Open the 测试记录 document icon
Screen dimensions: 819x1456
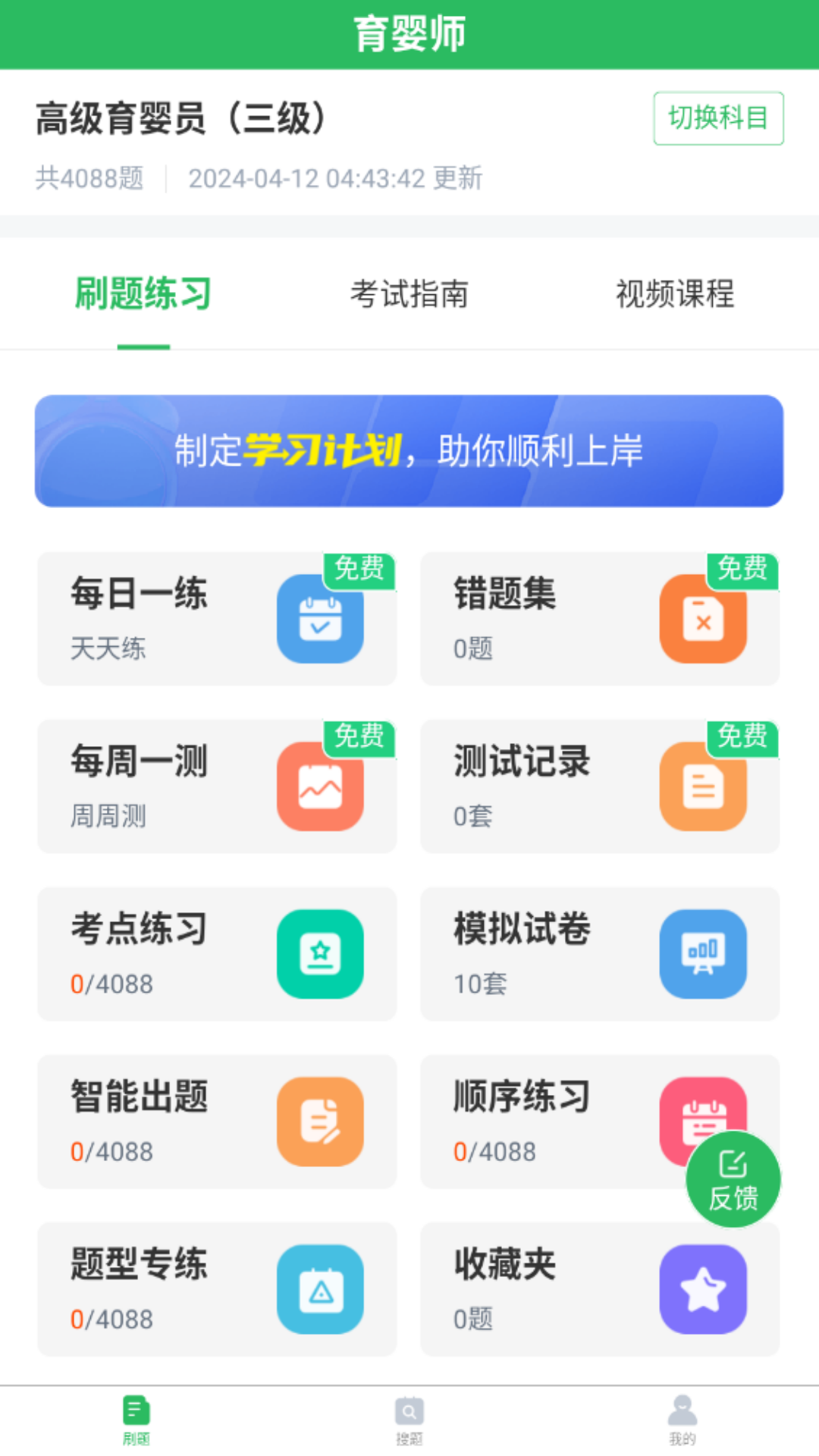[703, 786]
